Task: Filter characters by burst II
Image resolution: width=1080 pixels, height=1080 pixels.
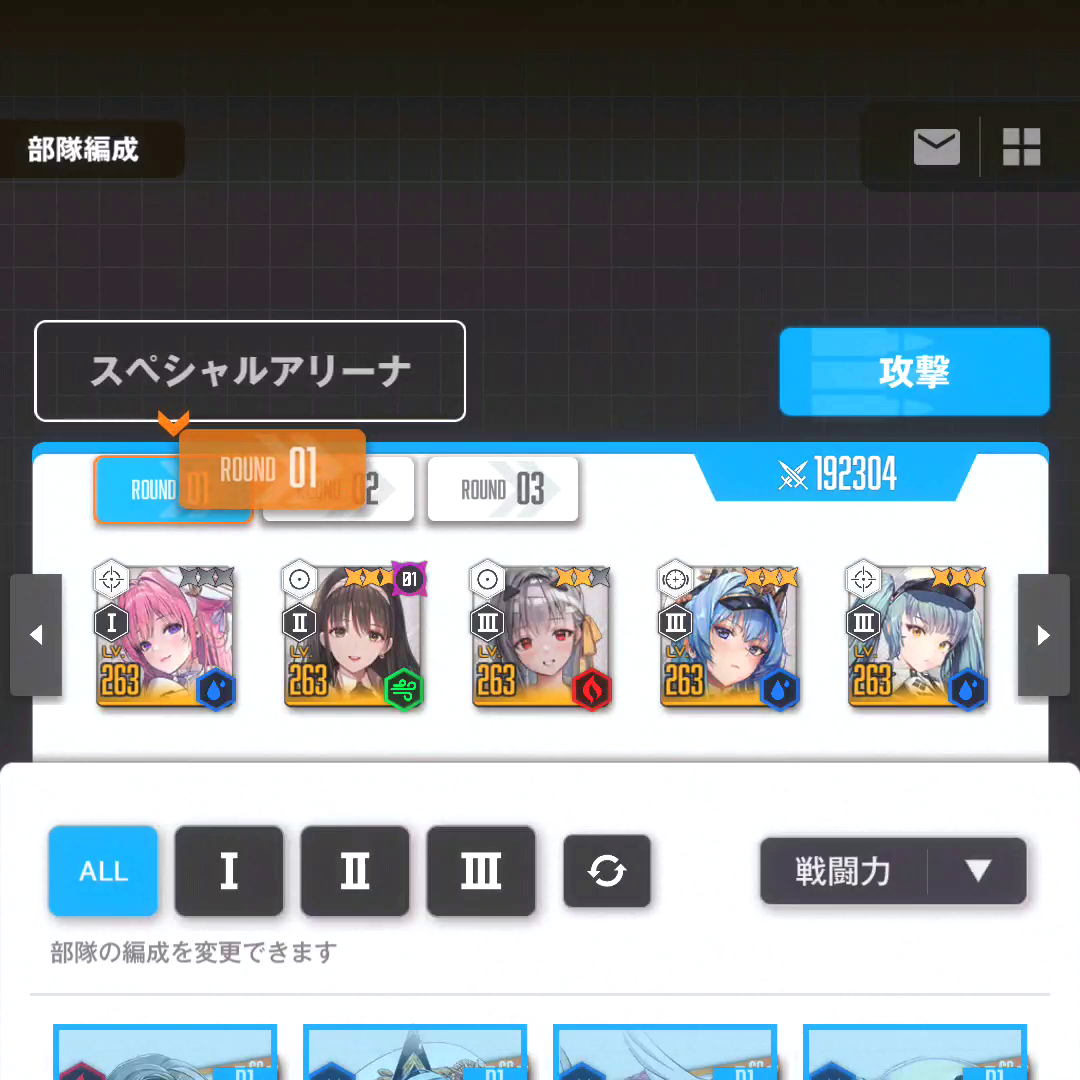Action: 355,871
